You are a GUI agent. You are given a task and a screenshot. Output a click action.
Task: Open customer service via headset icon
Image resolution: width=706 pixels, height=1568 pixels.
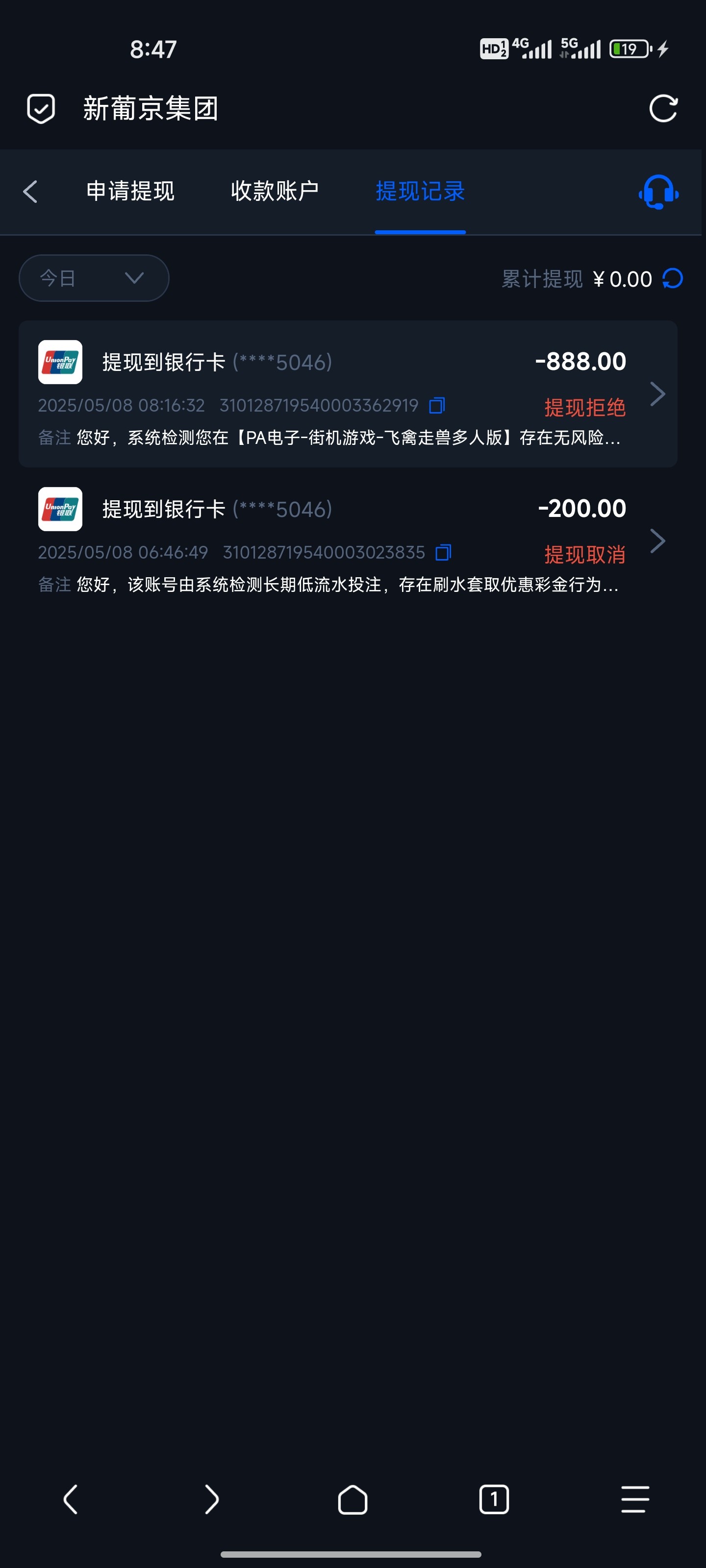click(x=657, y=192)
